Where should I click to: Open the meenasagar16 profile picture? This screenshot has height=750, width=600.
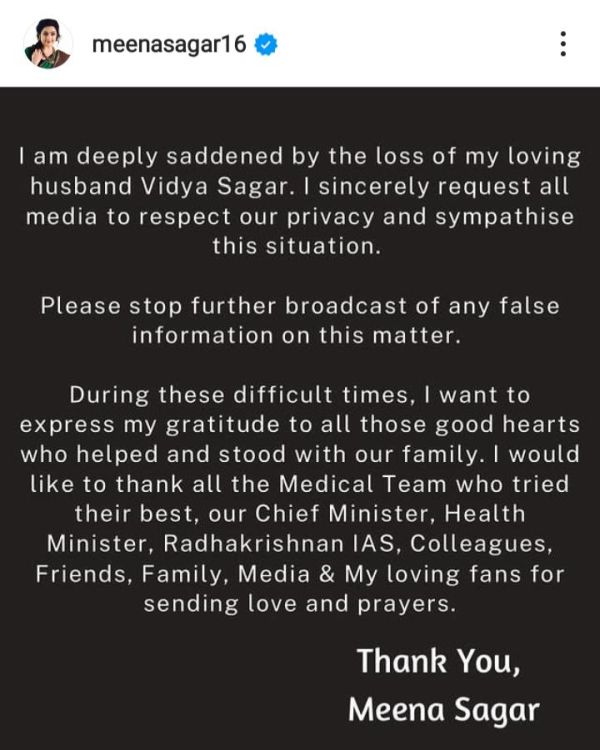(x=46, y=44)
